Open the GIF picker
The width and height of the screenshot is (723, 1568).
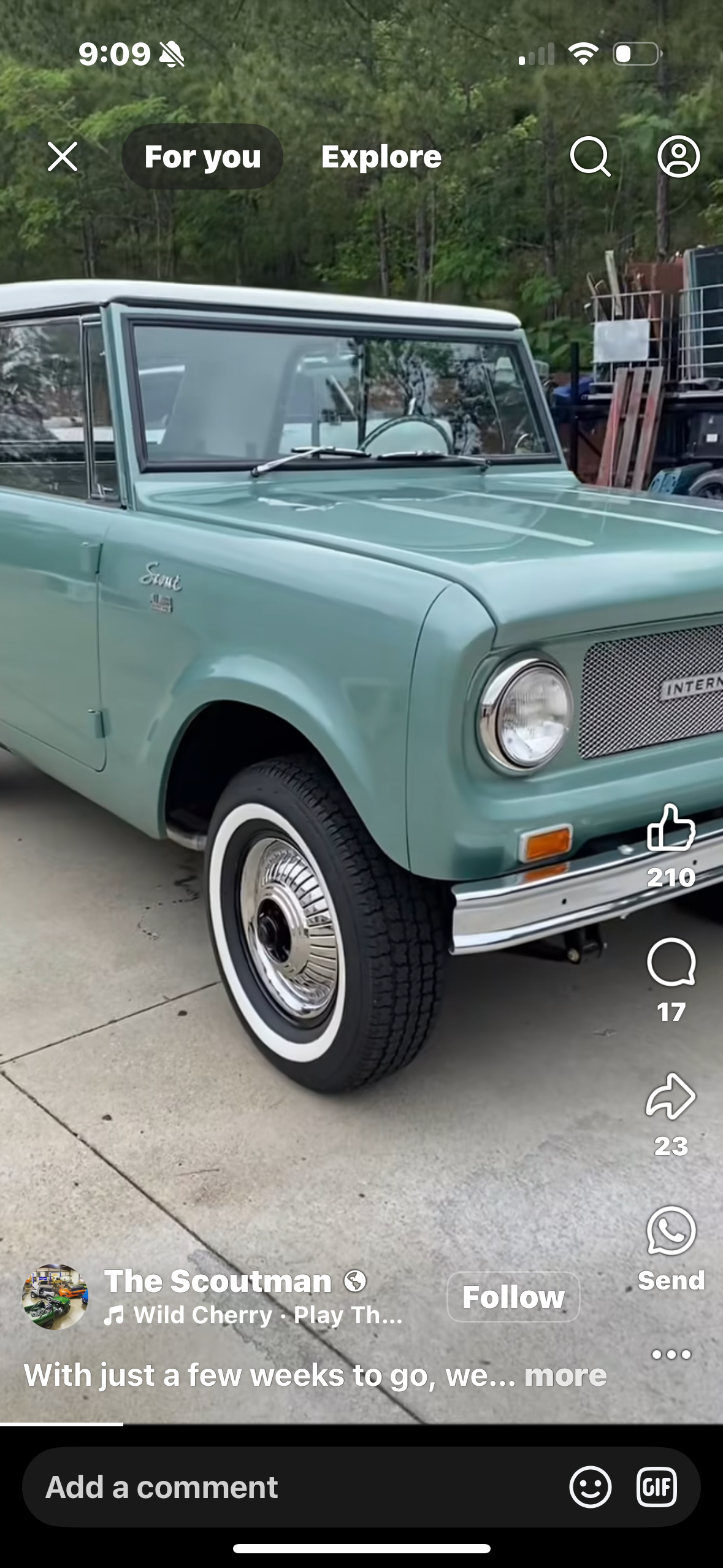(656, 1487)
